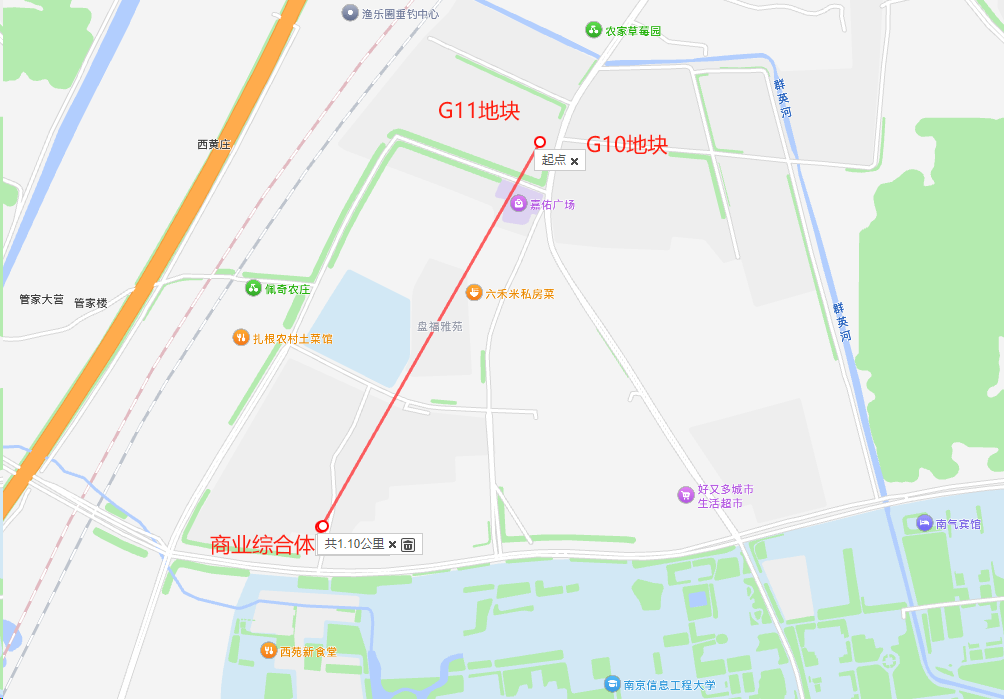The width and height of the screenshot is (1004, 699).
Task: Remove the 起点 start point marker
Action: [x=574, y=161]
